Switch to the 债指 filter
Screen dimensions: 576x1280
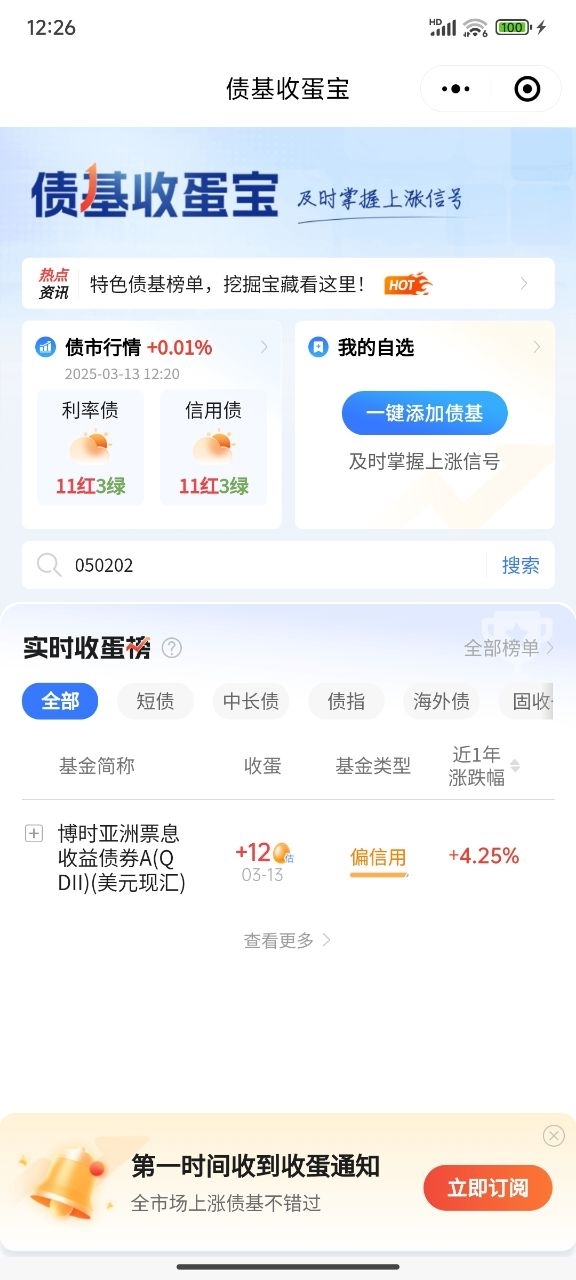pyautogui.click(x=346, y=702)
